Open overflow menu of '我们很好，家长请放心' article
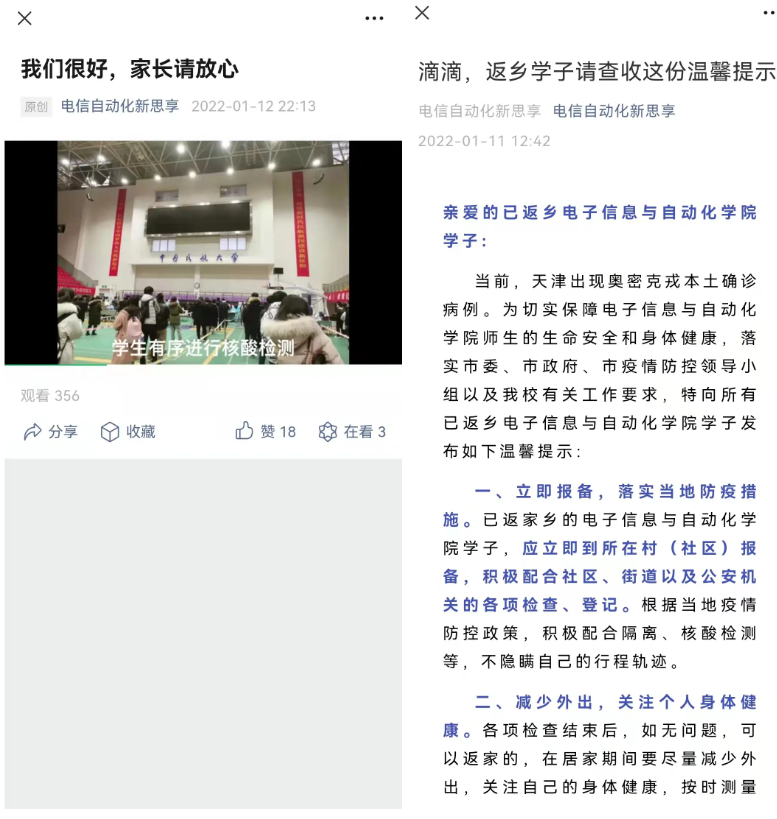The image size is (777, 819). tap(374, 18)
